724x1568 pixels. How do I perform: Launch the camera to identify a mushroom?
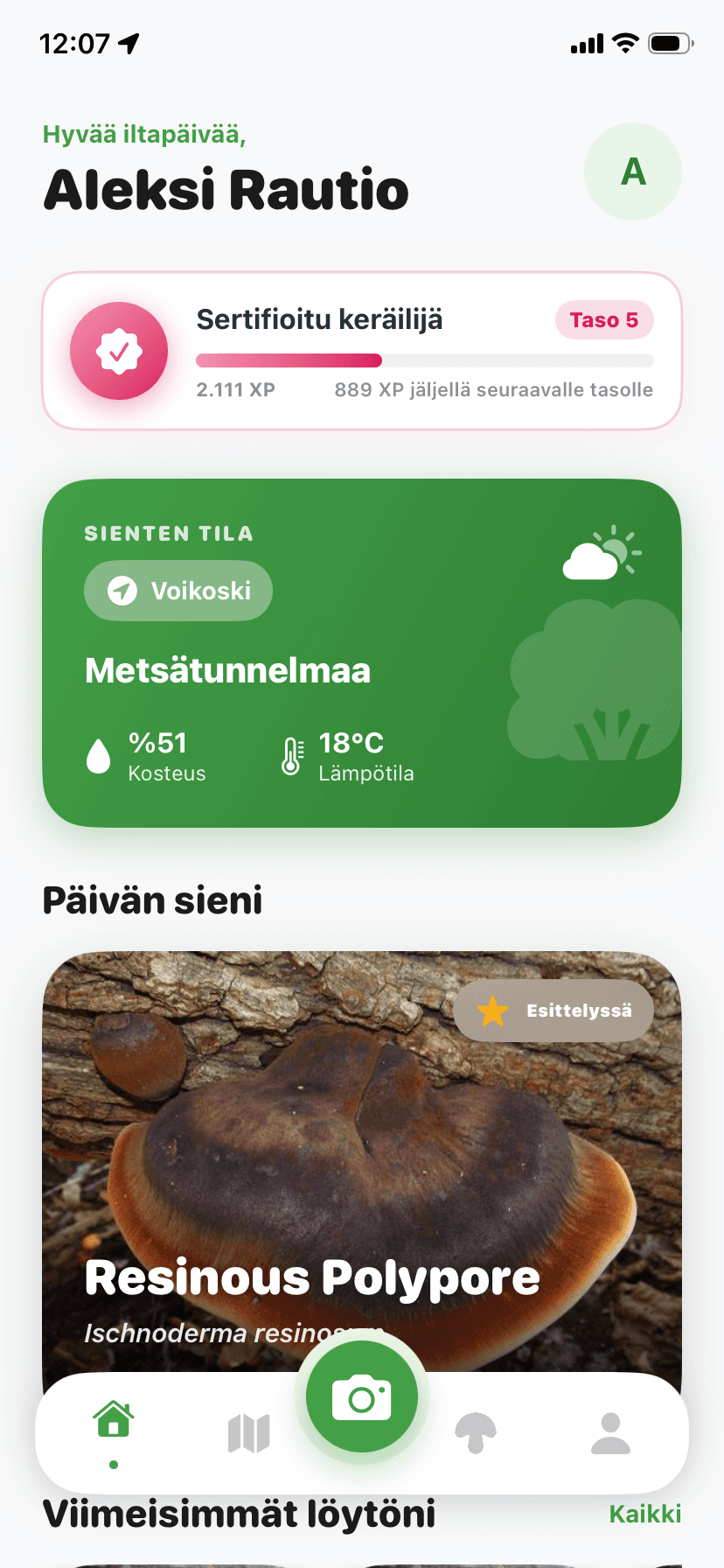[362, 1396]
